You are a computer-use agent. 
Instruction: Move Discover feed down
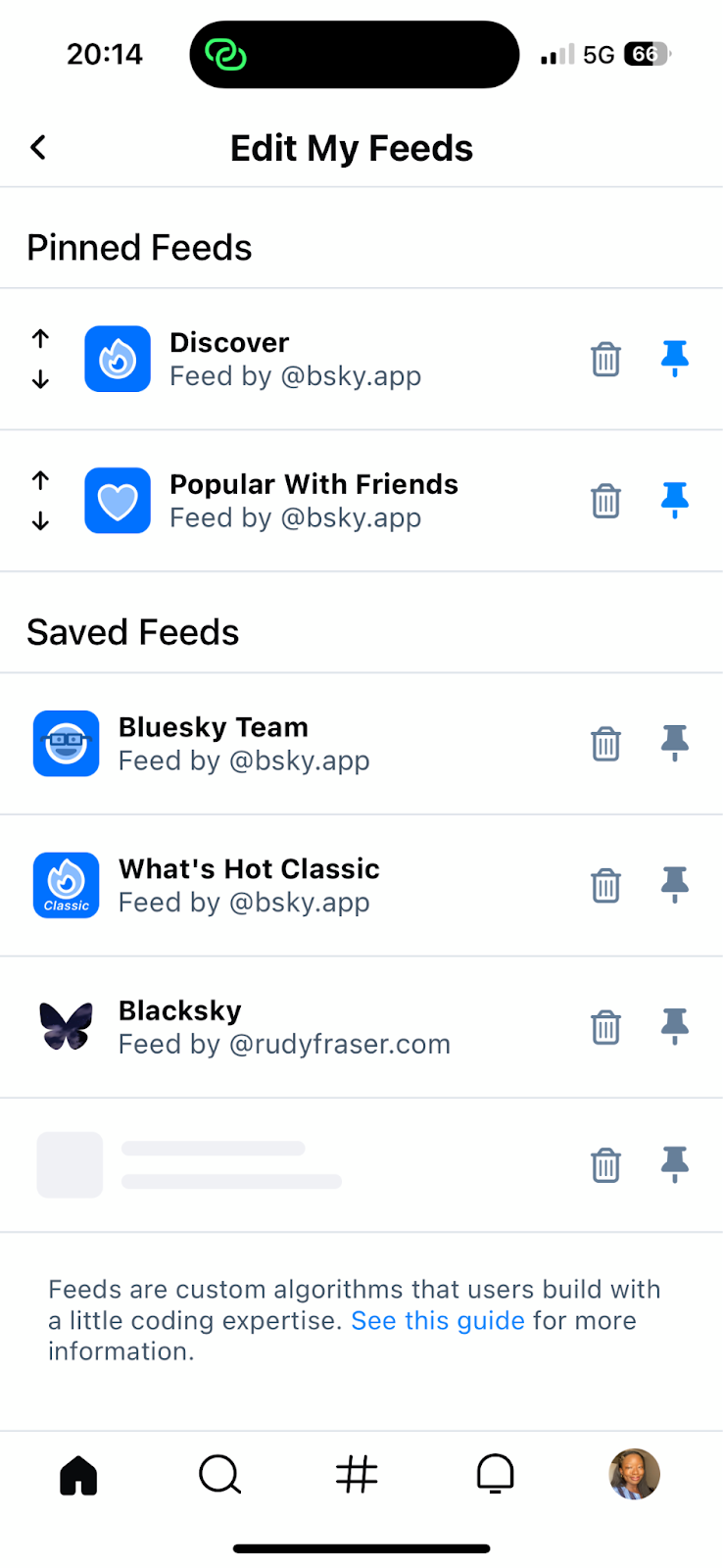[40, 379]
